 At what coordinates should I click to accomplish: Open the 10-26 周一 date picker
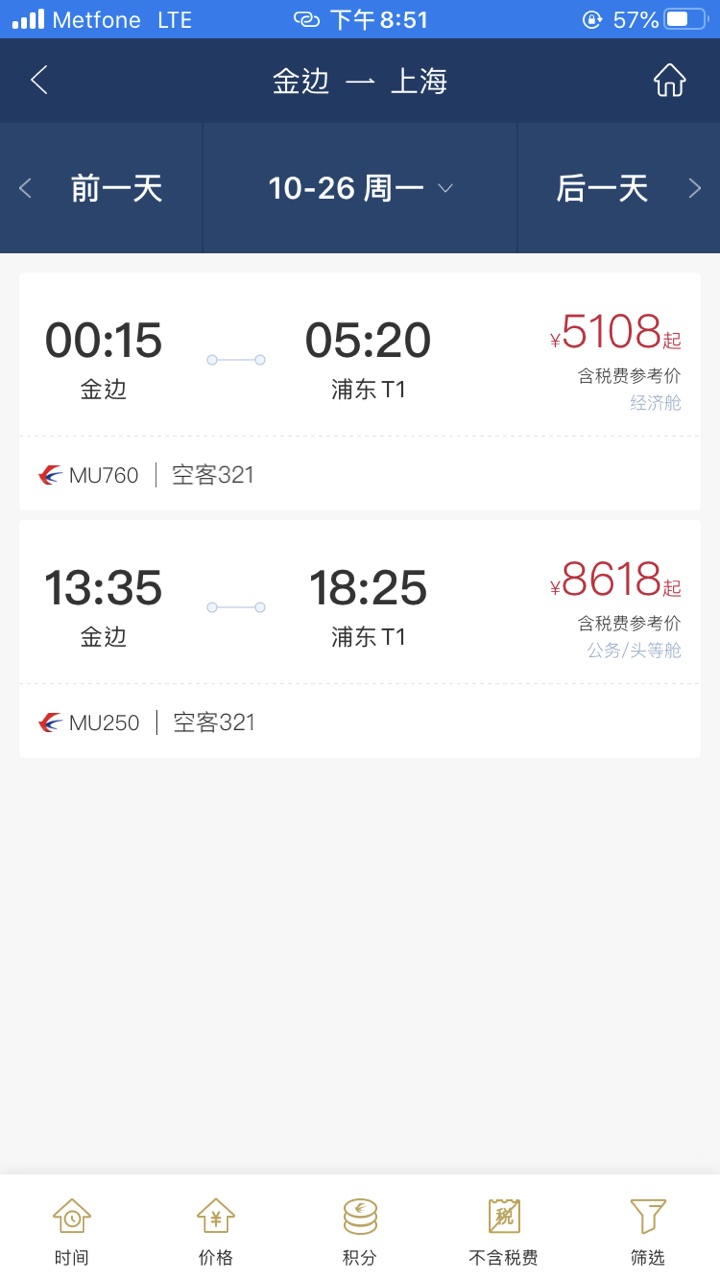click(360, 188)
